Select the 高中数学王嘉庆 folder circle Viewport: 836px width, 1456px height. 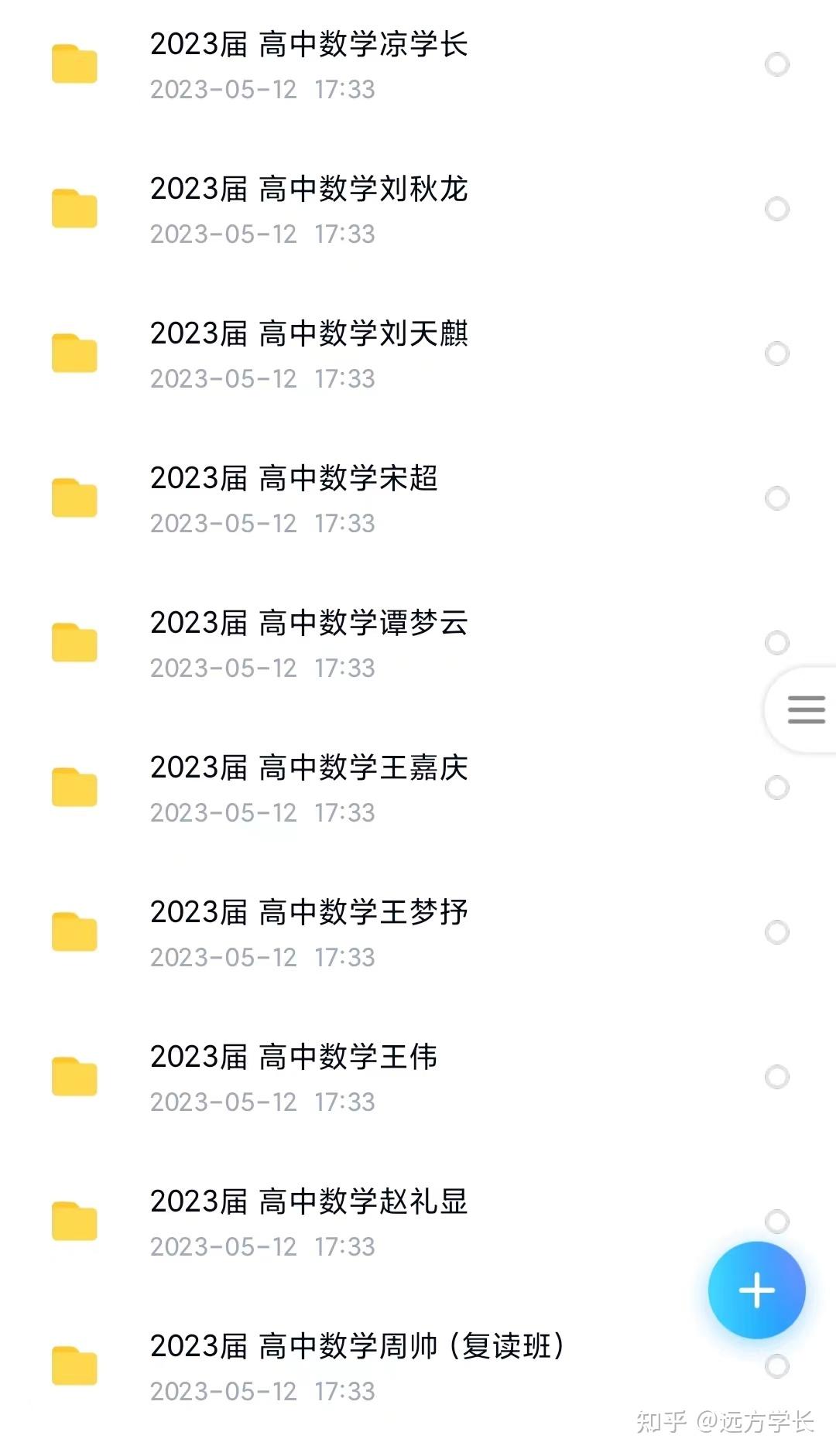tap(776, 788)
